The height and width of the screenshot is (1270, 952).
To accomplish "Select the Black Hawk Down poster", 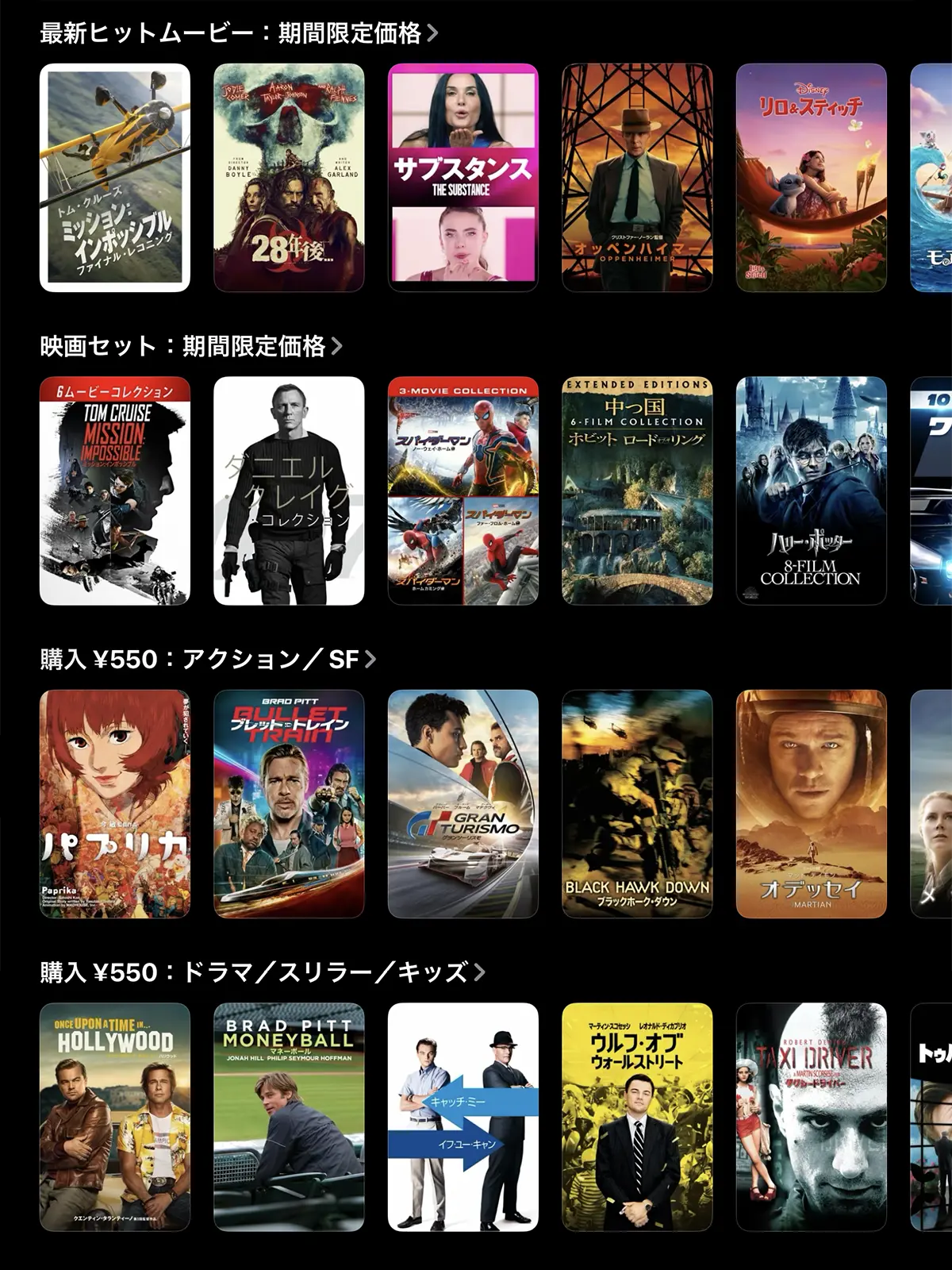I will pos(634,806).
